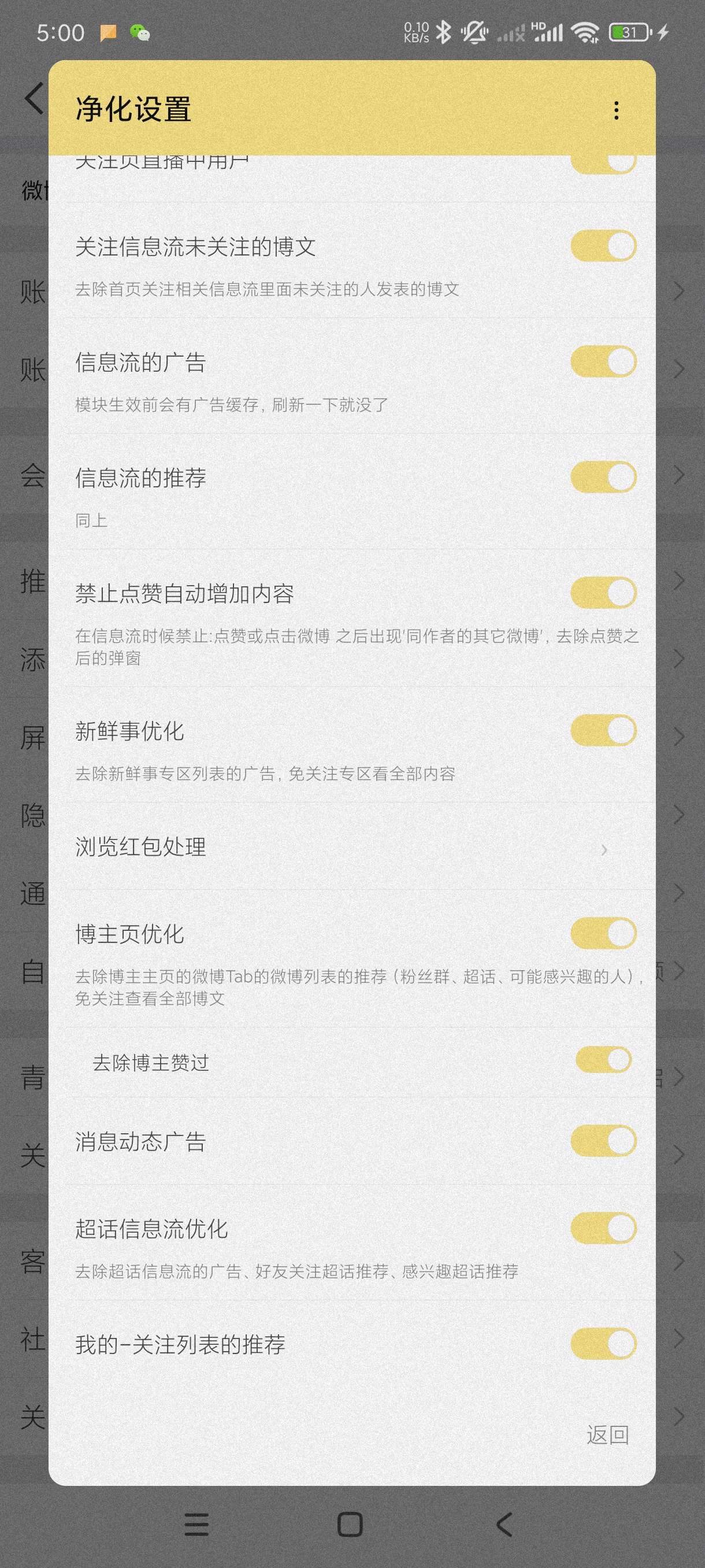The height and width of the screenshot is (1568, 705).
Task: Tap the system home button
Action: (350, 1525)
